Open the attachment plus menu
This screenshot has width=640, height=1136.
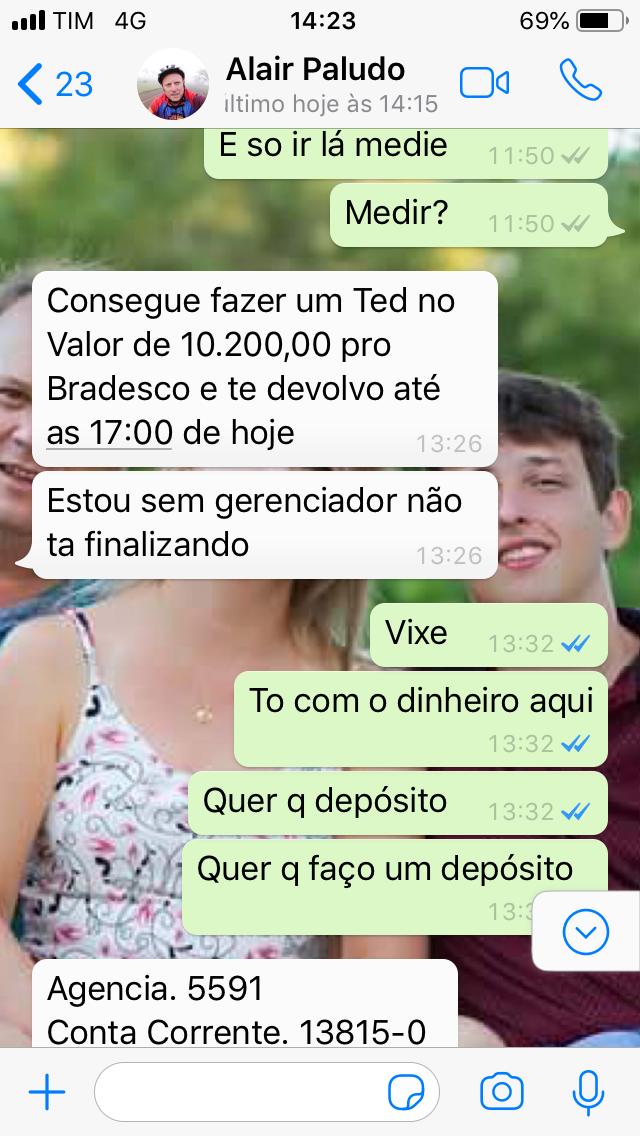point(47,1093)
